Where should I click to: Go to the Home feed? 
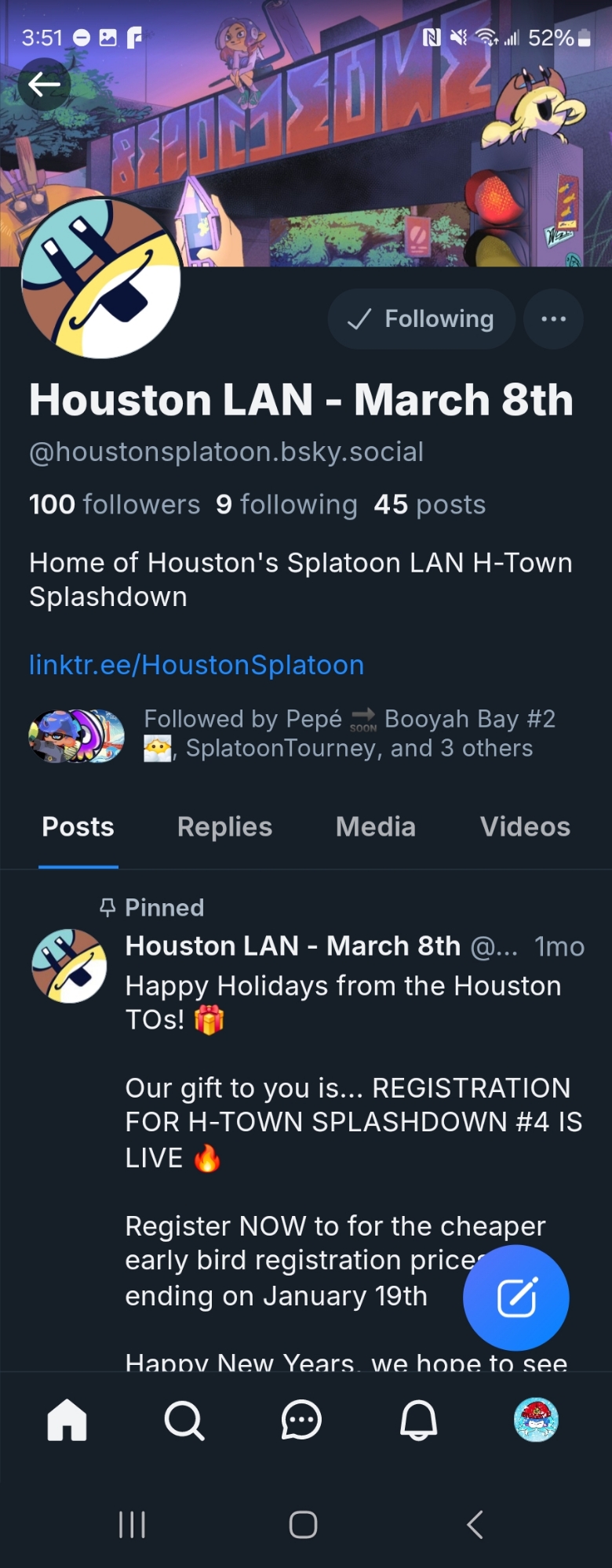coord(67,1420)
